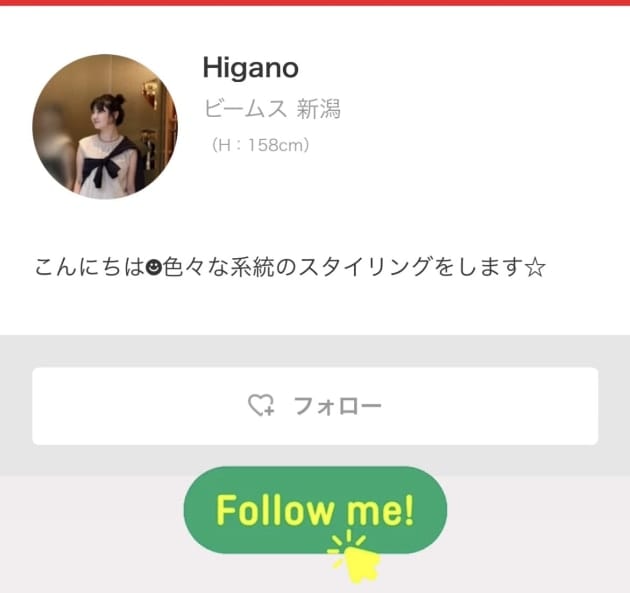Follow Higano with the フォロー button

[315, 406]
